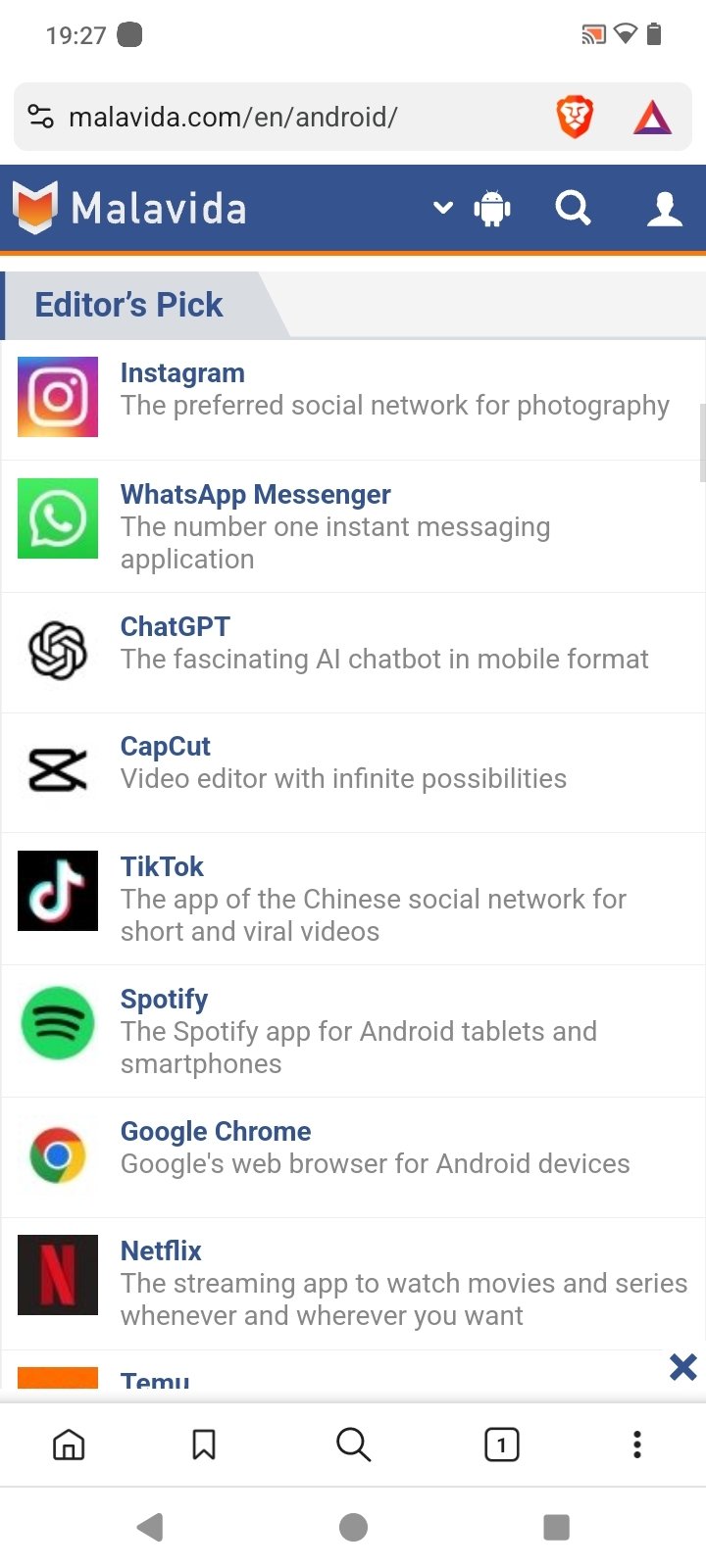This screenshot has height=1568, width=706.
Task: Open the user account icon
Action: click(x=665, y=208)
